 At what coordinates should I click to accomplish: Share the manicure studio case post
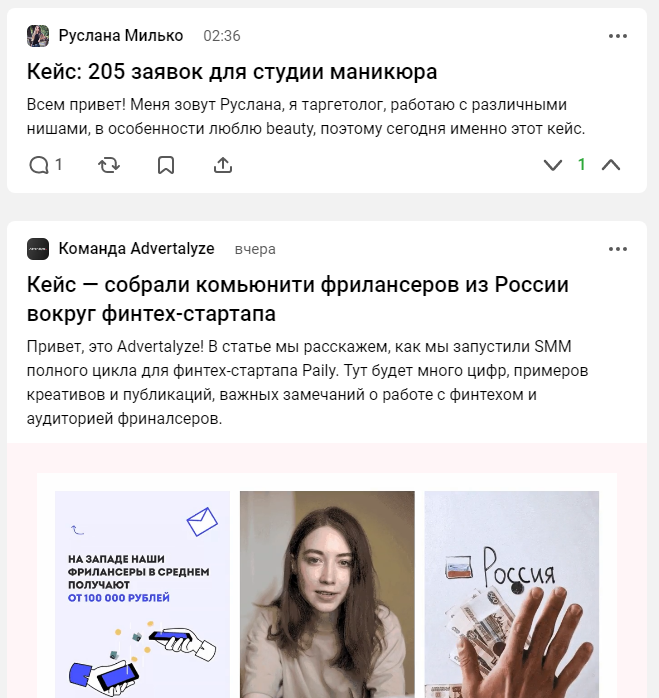click(224, 165)
